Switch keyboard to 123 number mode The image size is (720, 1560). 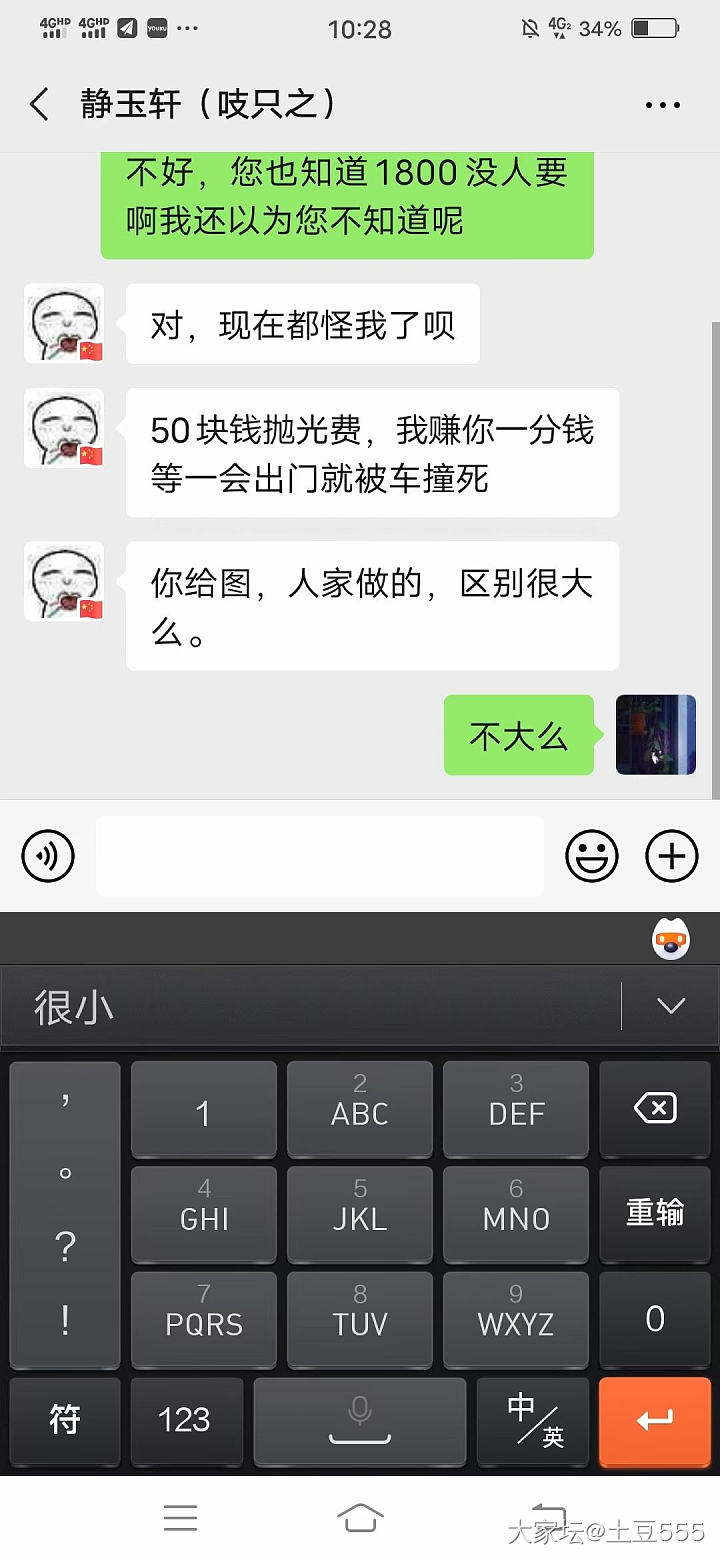pos(185,1420)
